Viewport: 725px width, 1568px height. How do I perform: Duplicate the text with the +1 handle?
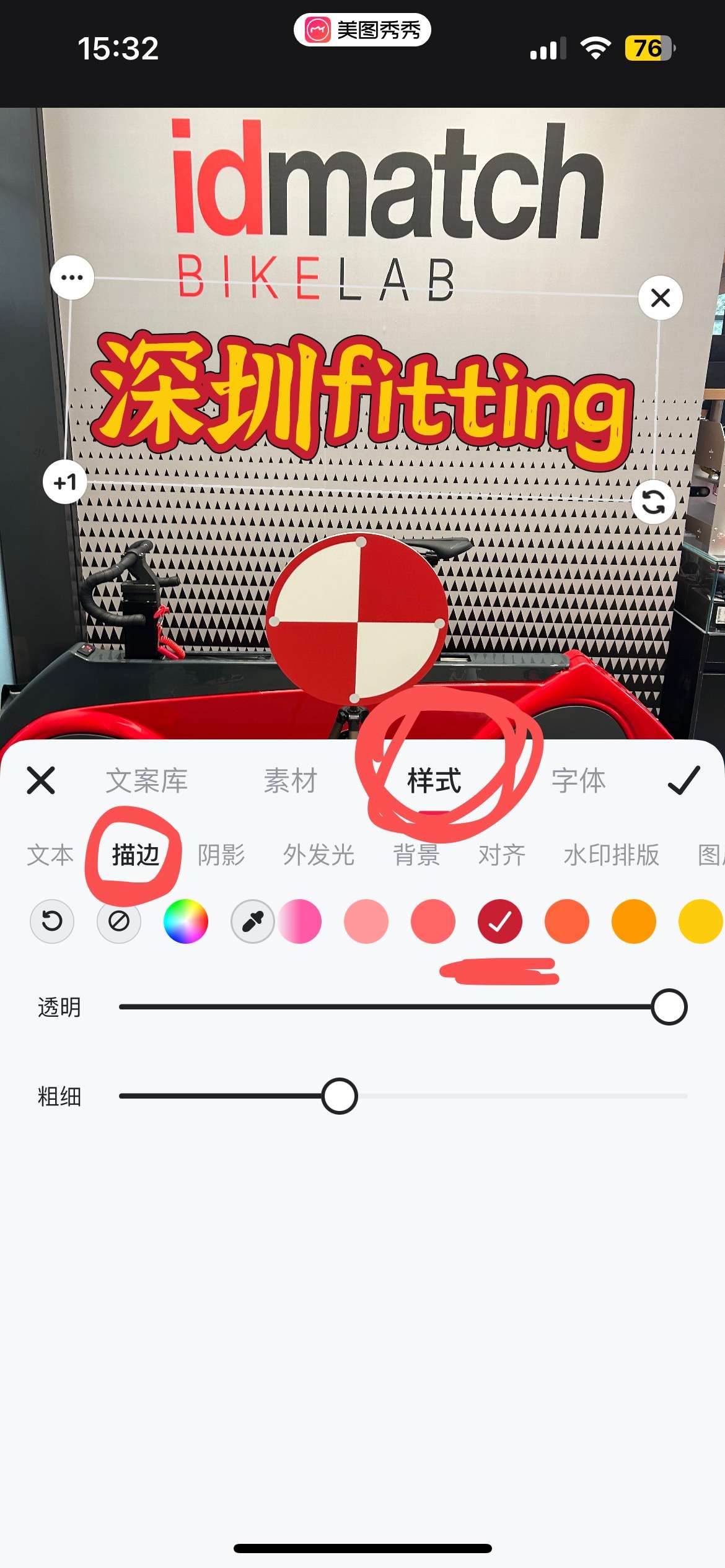point(64,482)
